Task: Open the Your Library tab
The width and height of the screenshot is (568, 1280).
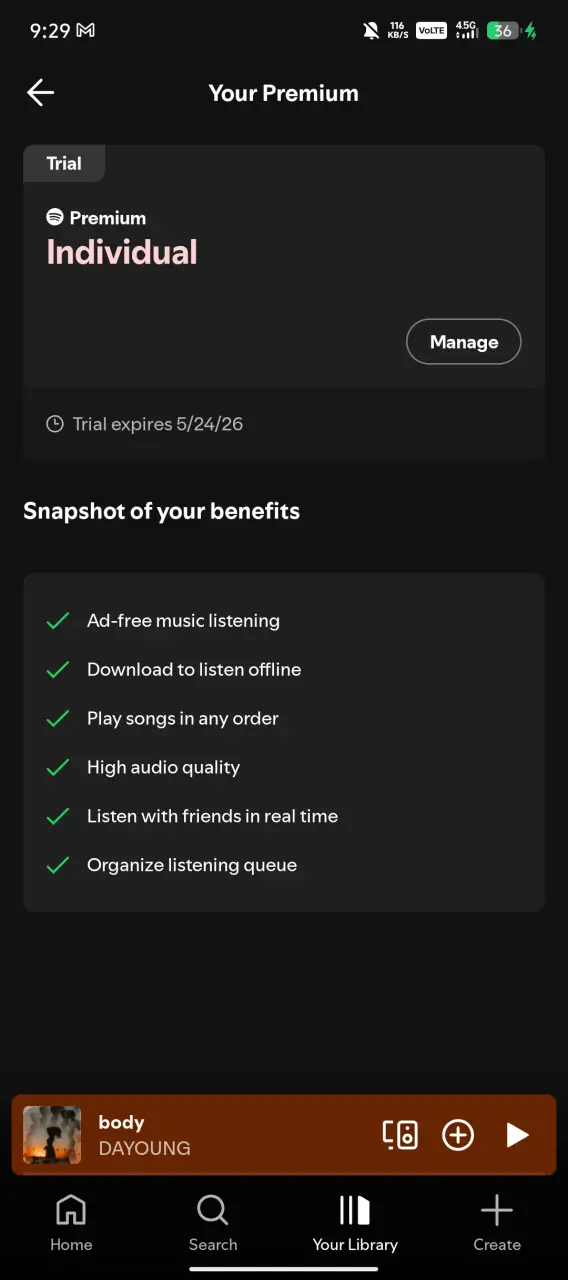Action: click(x=355, y=1223)
